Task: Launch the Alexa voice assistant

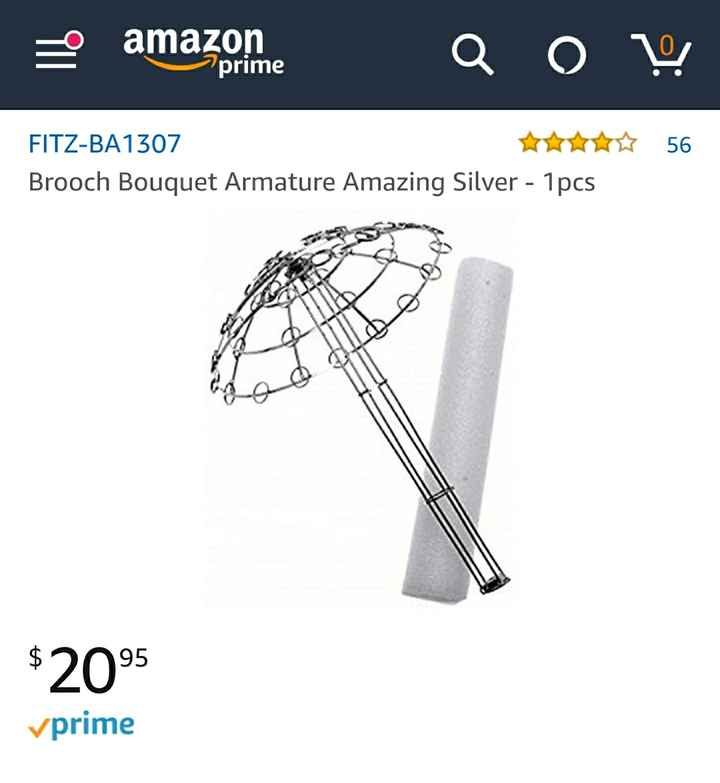Action: [566, 56]
